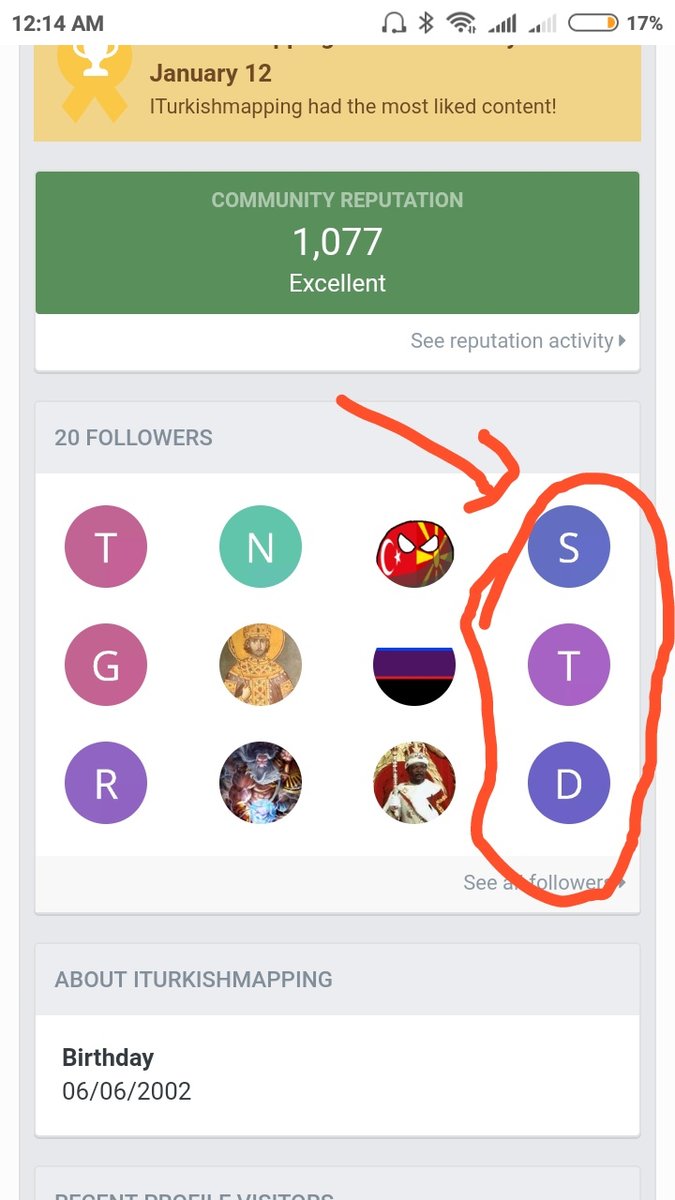
Task: Open the follower with purple-black flag avatar
Action: (x=414, y=665)
